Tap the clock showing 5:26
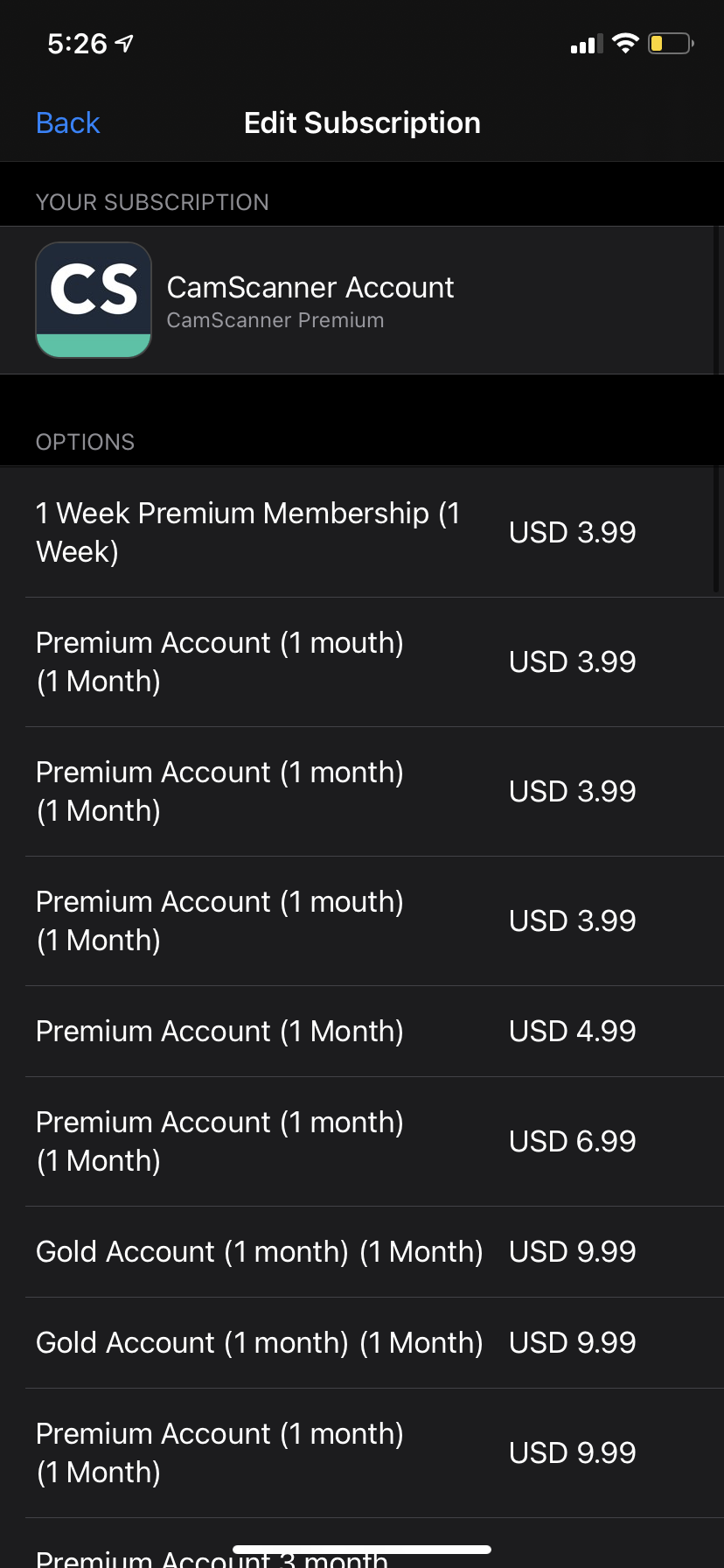Screen dimensions: 724x1568 coord(77,43)
